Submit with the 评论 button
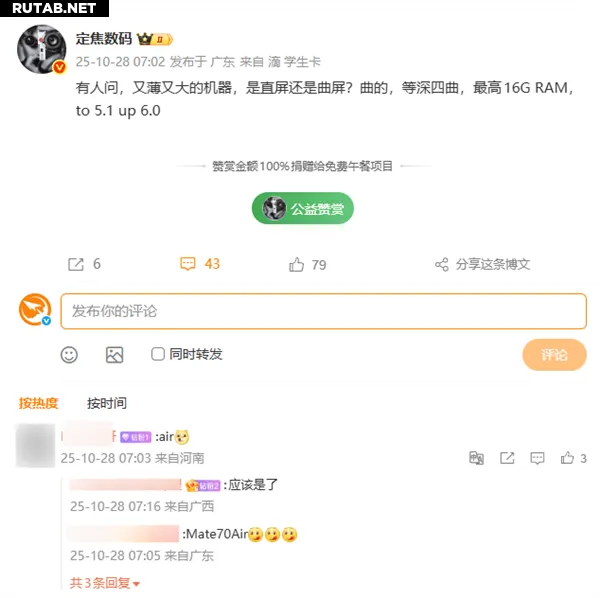Viewport: 600px width, 598px height. (554, 354)
